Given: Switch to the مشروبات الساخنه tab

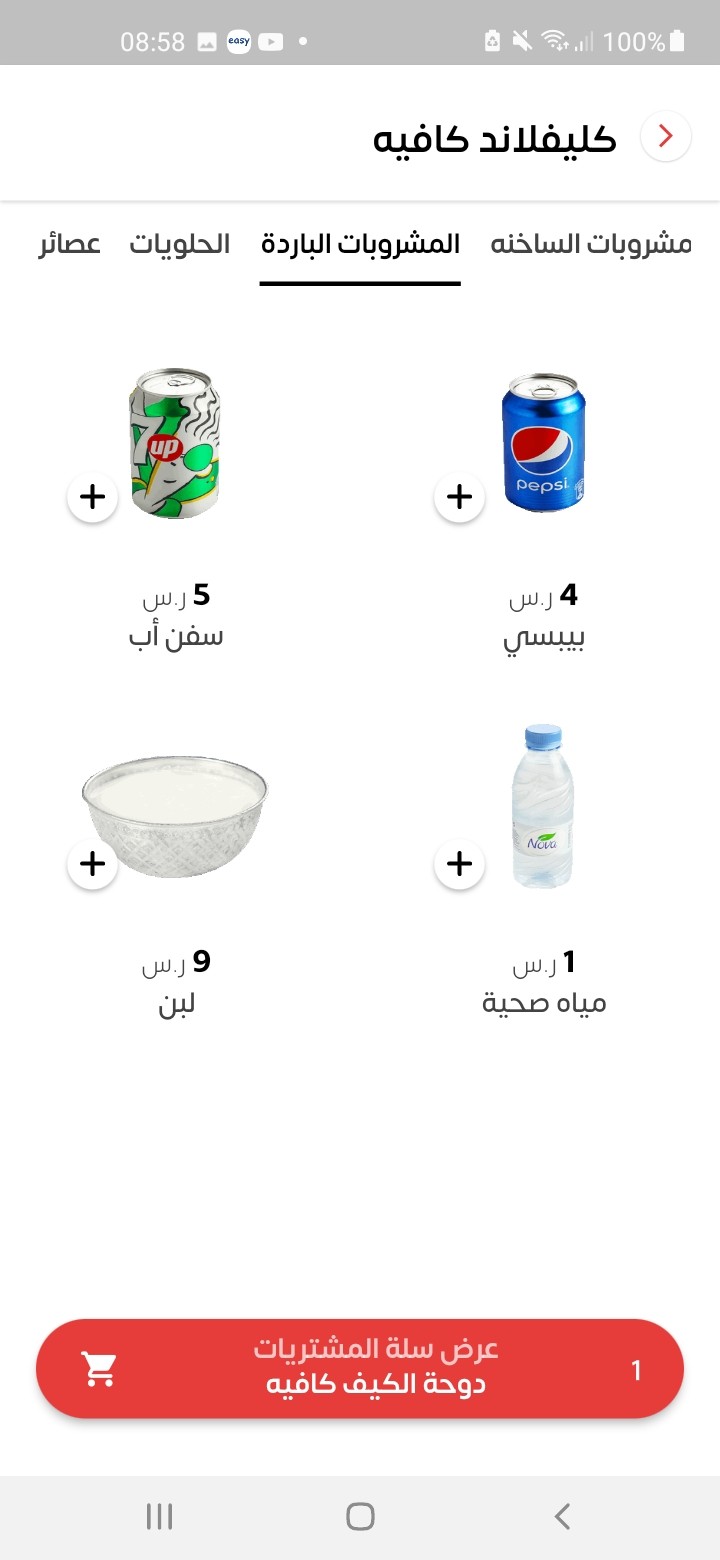Looking at the screenshot, I should (591, 244).
